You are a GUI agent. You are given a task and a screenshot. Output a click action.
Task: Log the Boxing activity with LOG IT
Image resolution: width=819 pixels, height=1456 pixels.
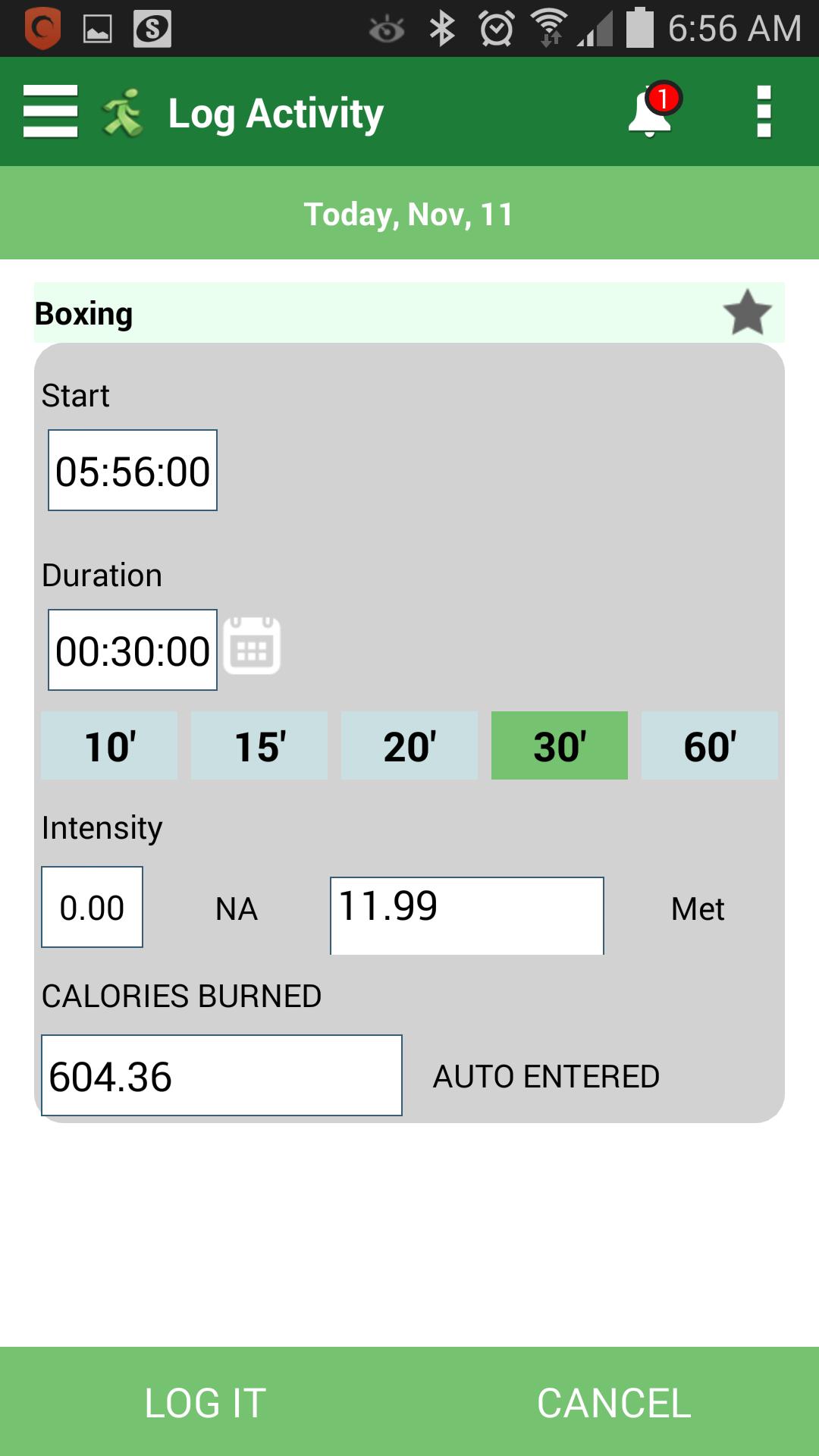[205, 1402]
